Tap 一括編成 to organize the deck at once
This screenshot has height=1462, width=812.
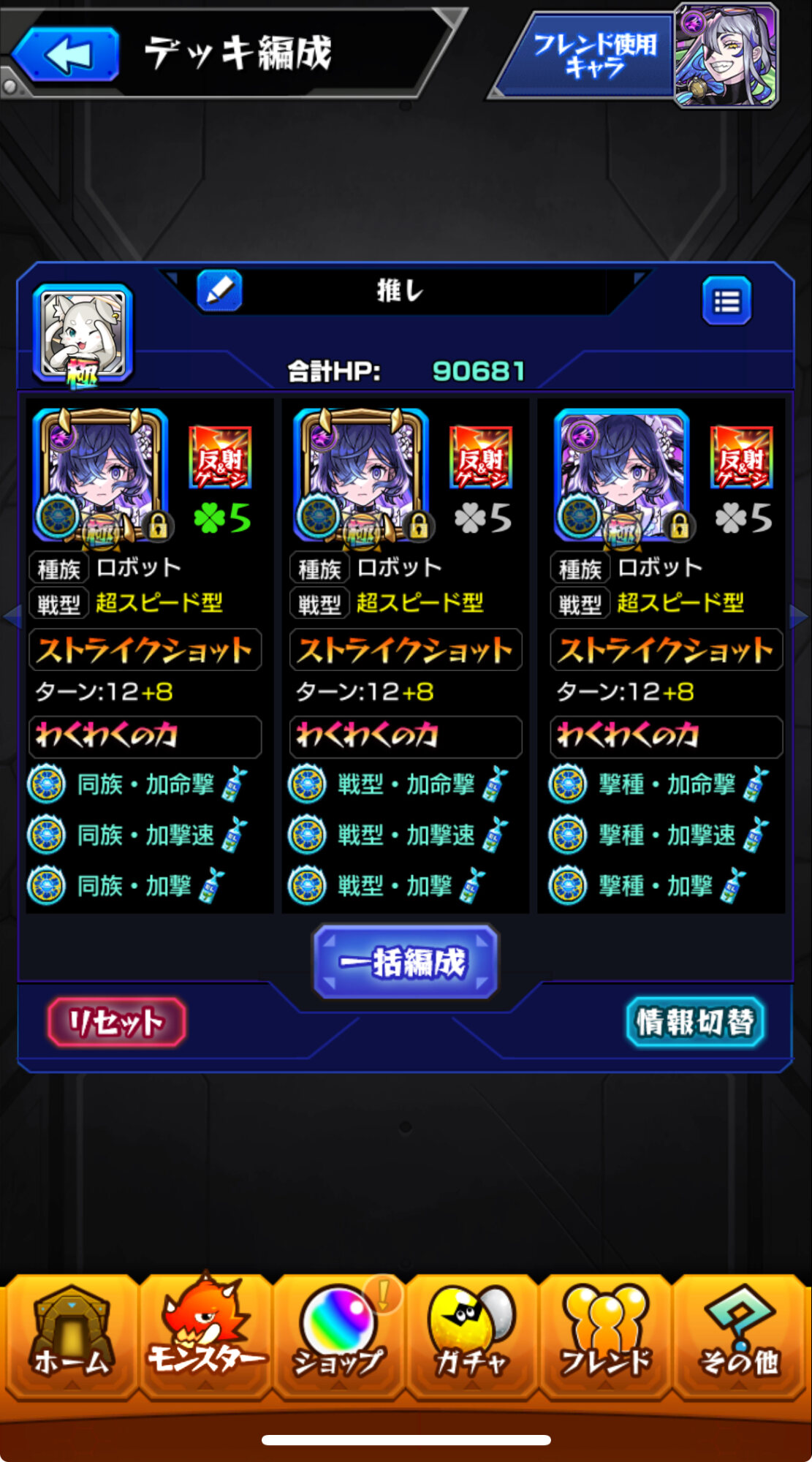[406, 962]
